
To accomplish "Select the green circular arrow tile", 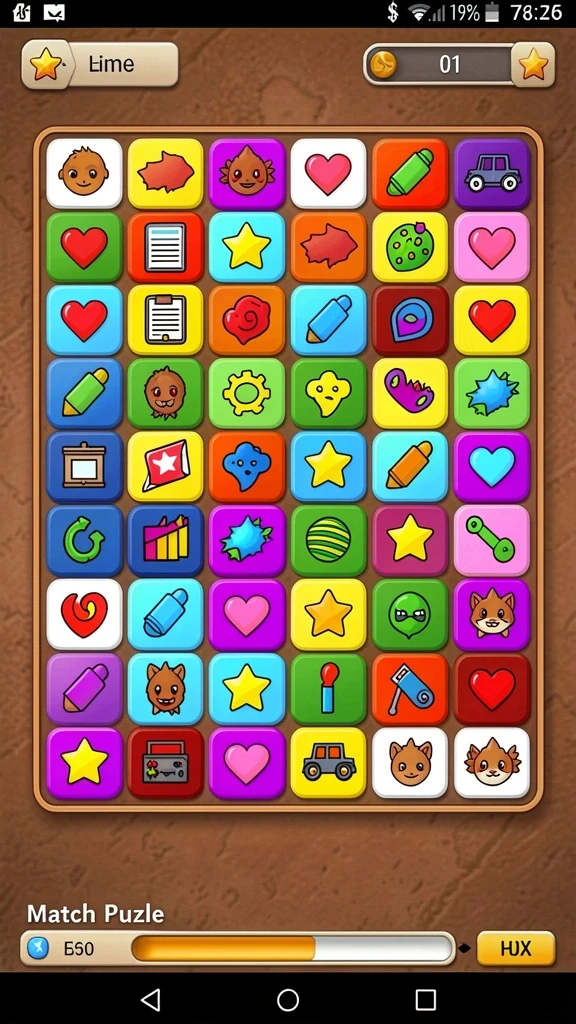I will tap(84, 540).
